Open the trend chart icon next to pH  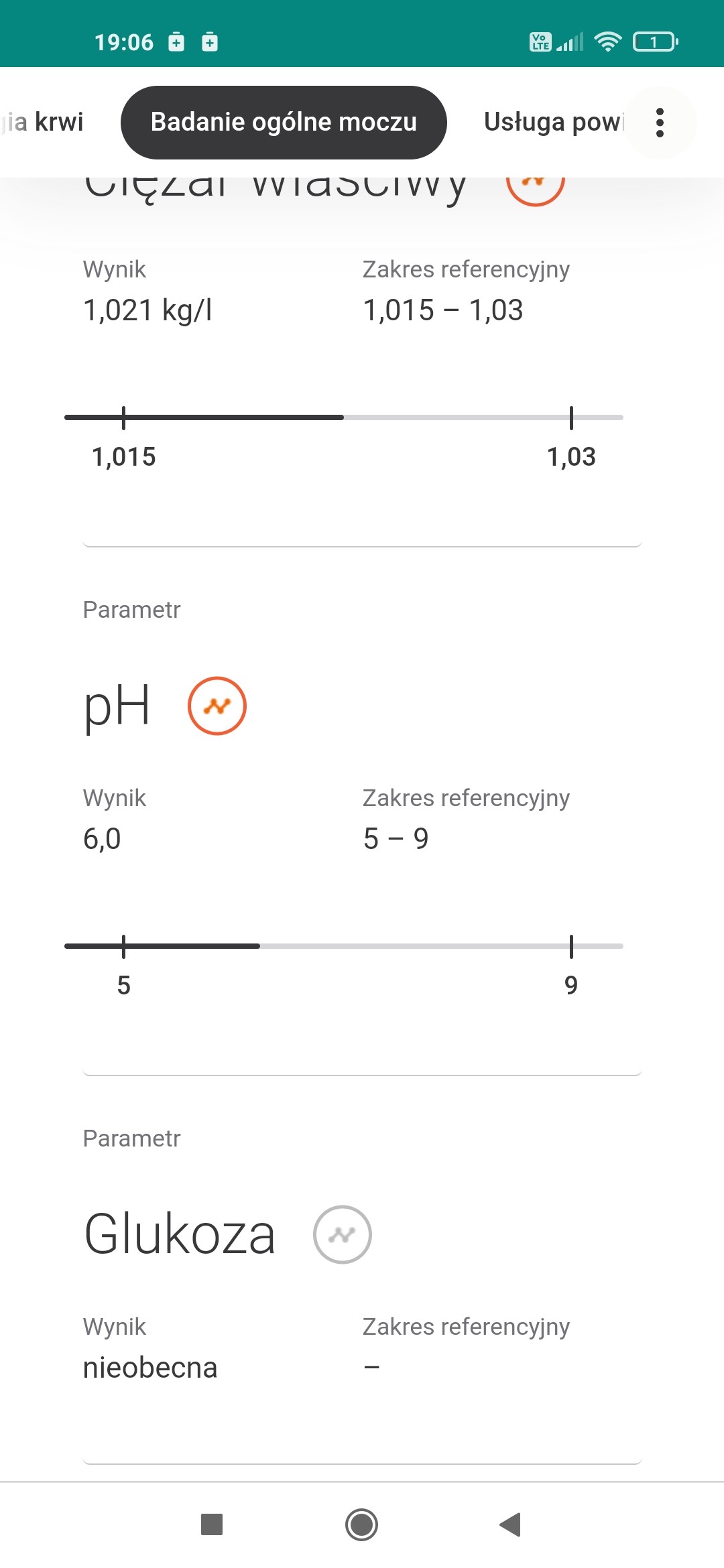217,706
